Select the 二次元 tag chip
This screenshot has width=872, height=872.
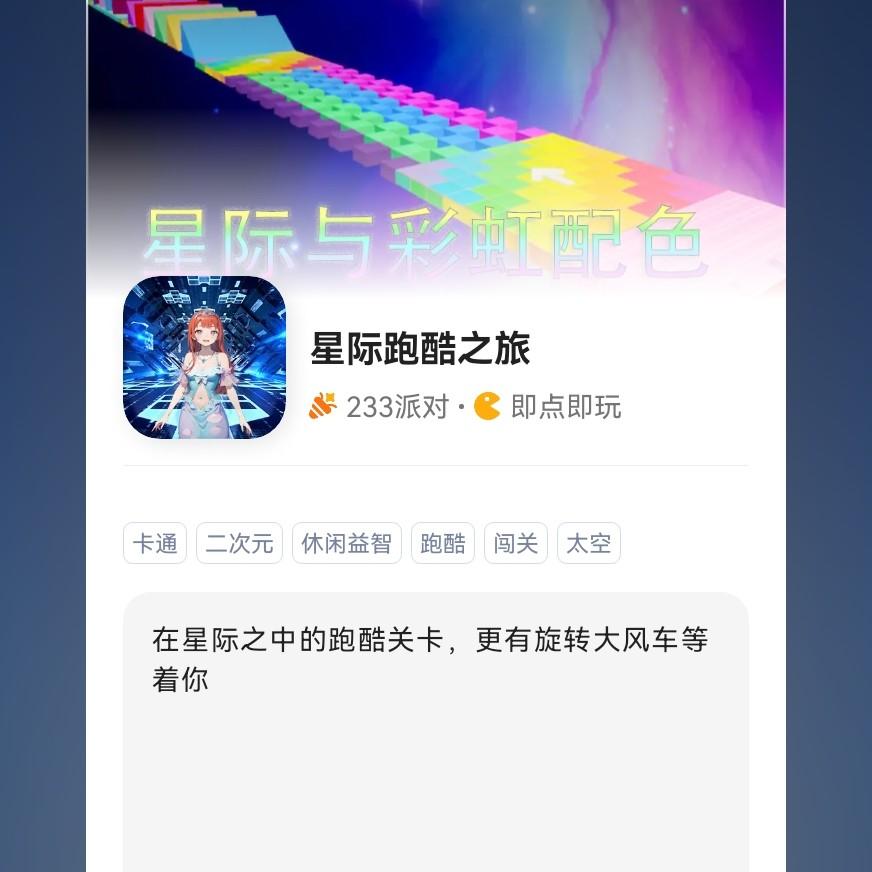[x=239, y=543]
